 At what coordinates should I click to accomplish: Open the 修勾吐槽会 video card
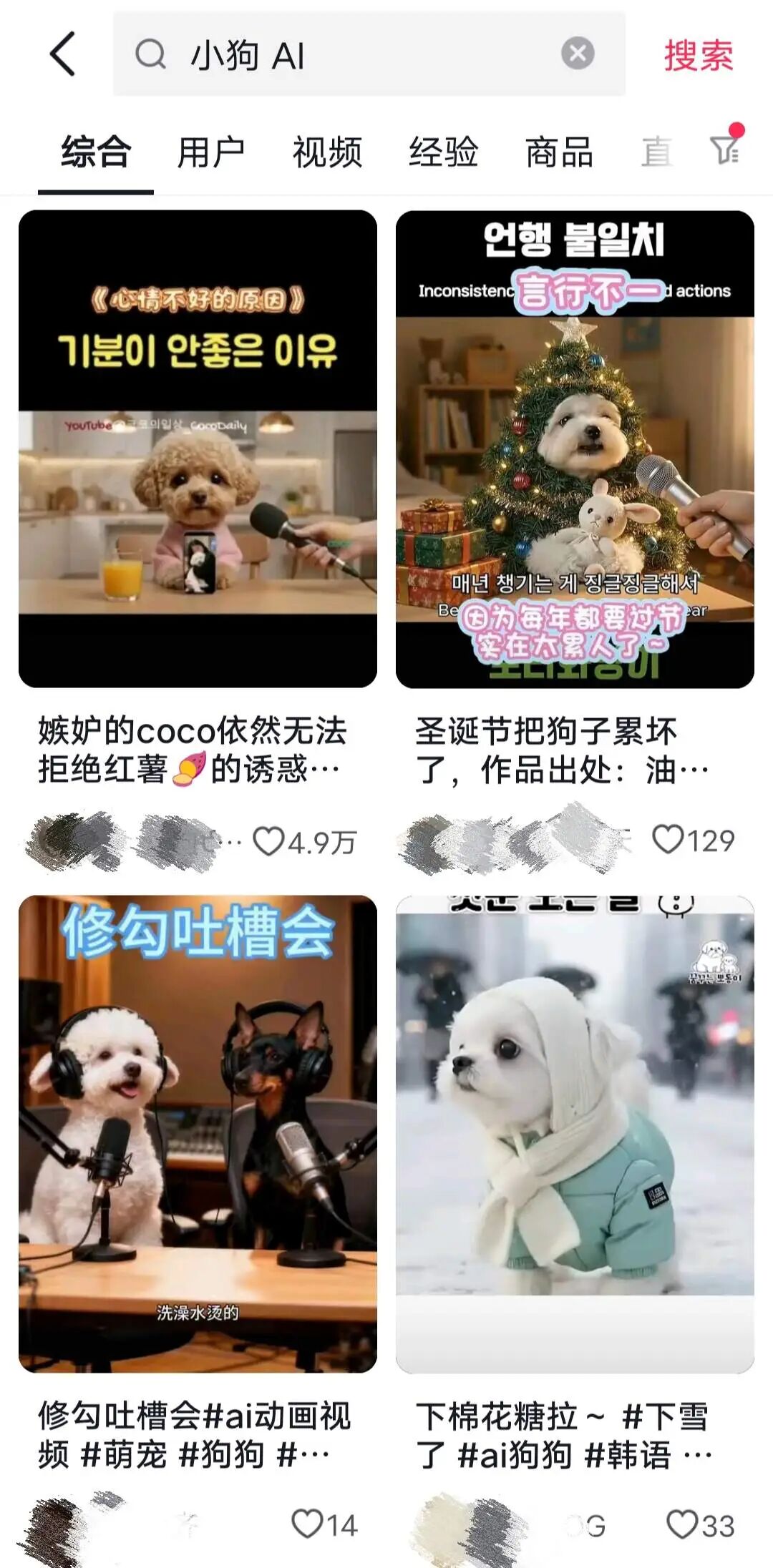click(198, 1134)
